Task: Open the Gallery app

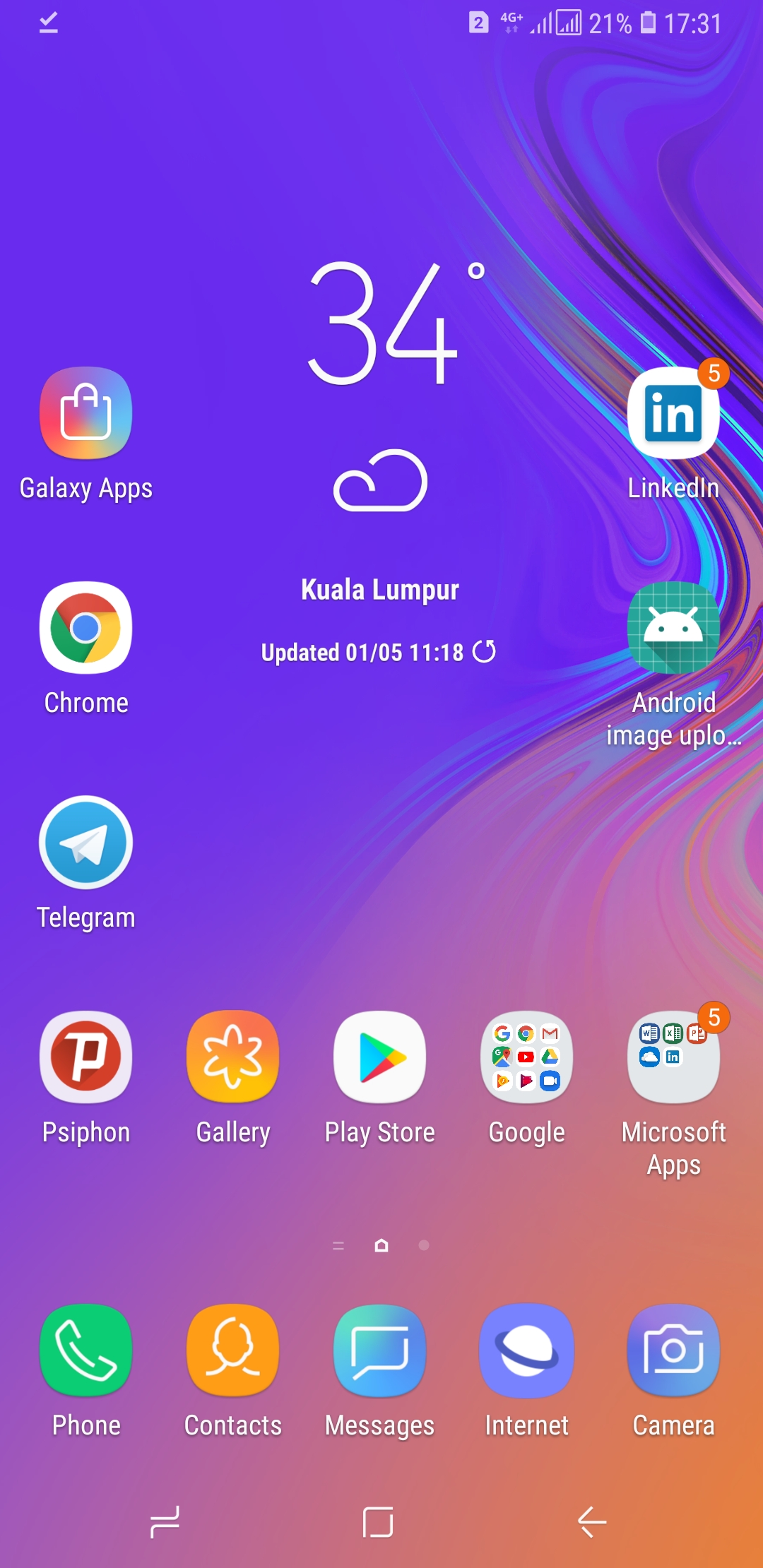Action: click(x=232, y=1057)
